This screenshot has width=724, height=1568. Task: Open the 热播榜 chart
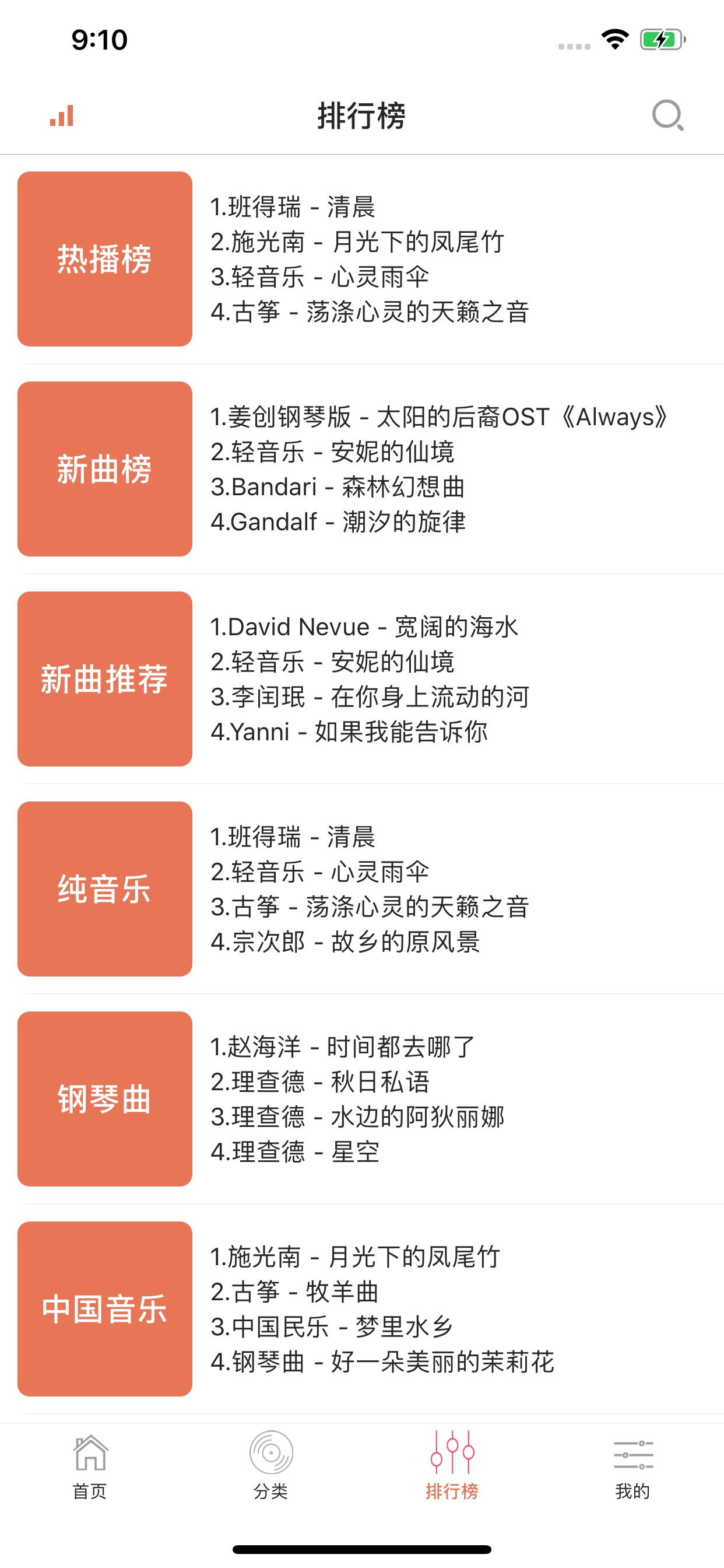[x=105, y=258]
